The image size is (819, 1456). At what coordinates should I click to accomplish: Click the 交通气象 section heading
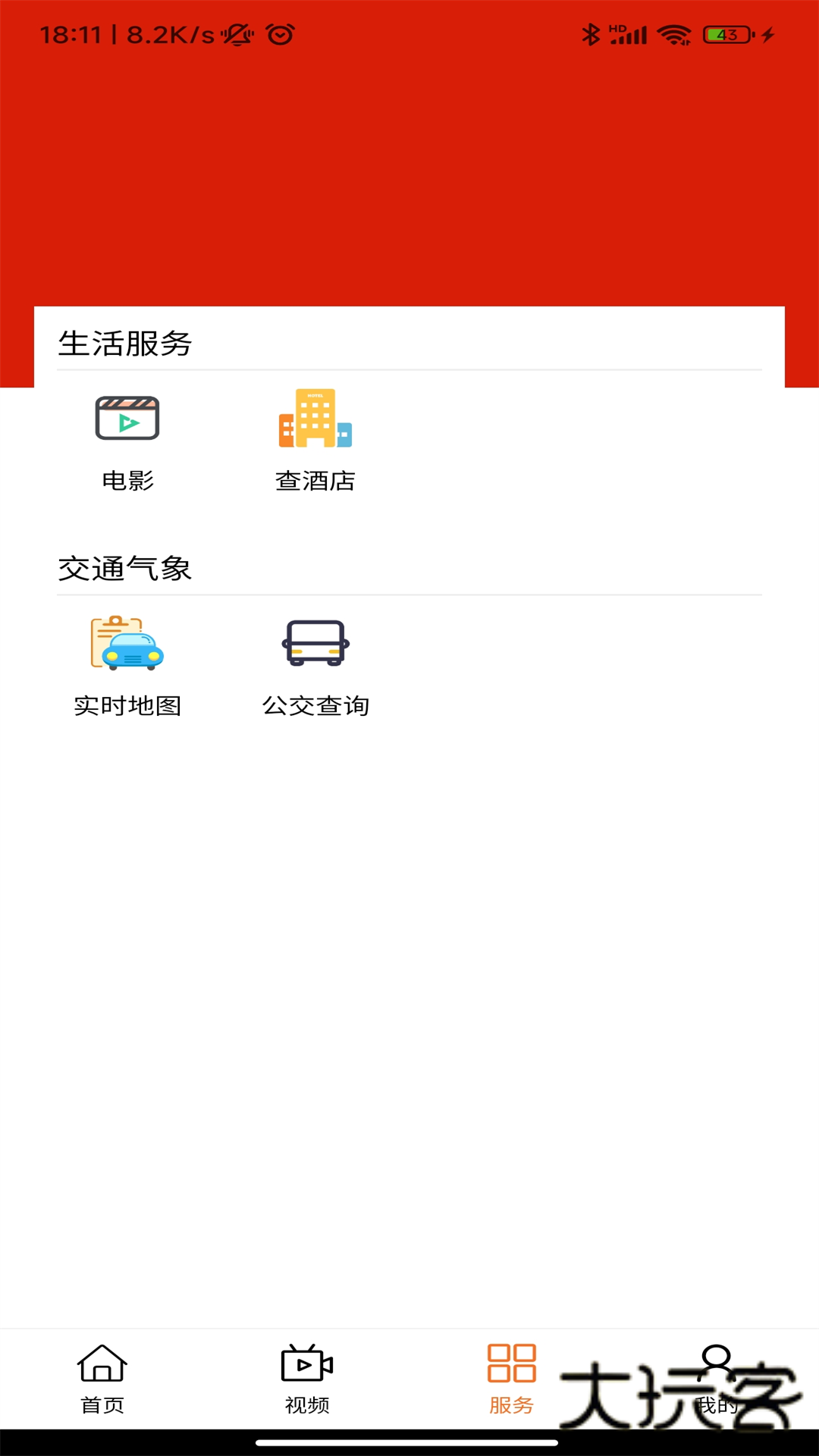[126, 570]
